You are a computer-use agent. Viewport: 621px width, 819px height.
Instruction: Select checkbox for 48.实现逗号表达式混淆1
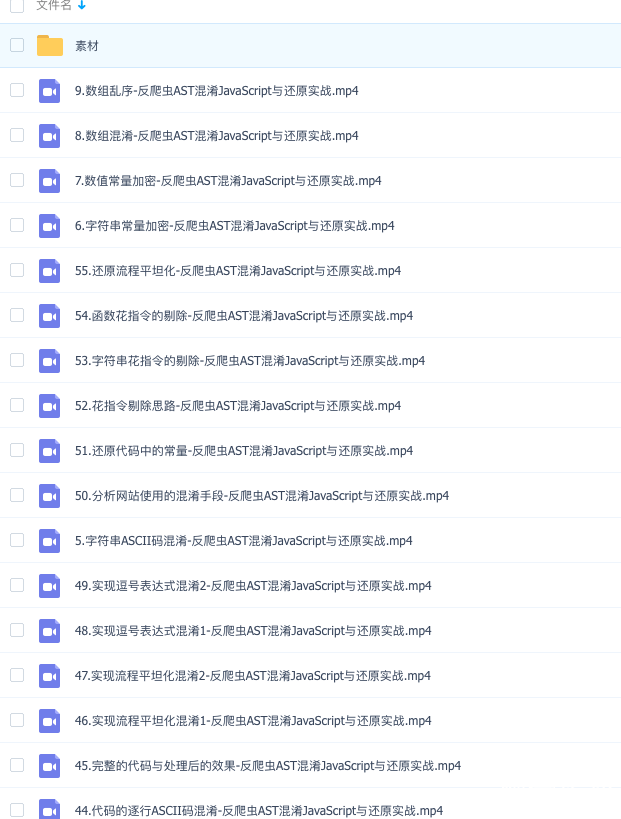point(17,630)
